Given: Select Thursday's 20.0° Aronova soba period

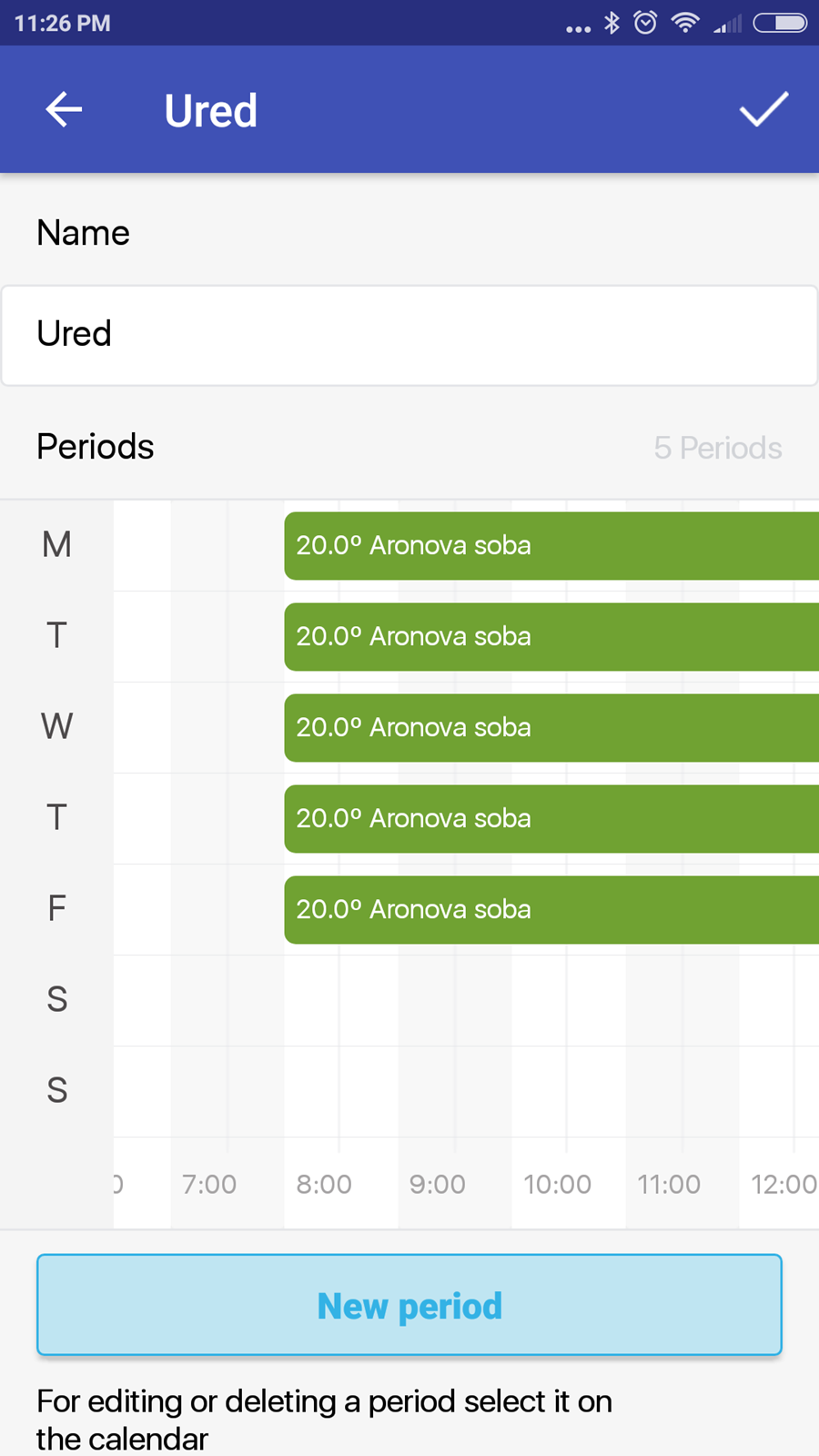Looking at the screenshot, I should coord(551,819).
